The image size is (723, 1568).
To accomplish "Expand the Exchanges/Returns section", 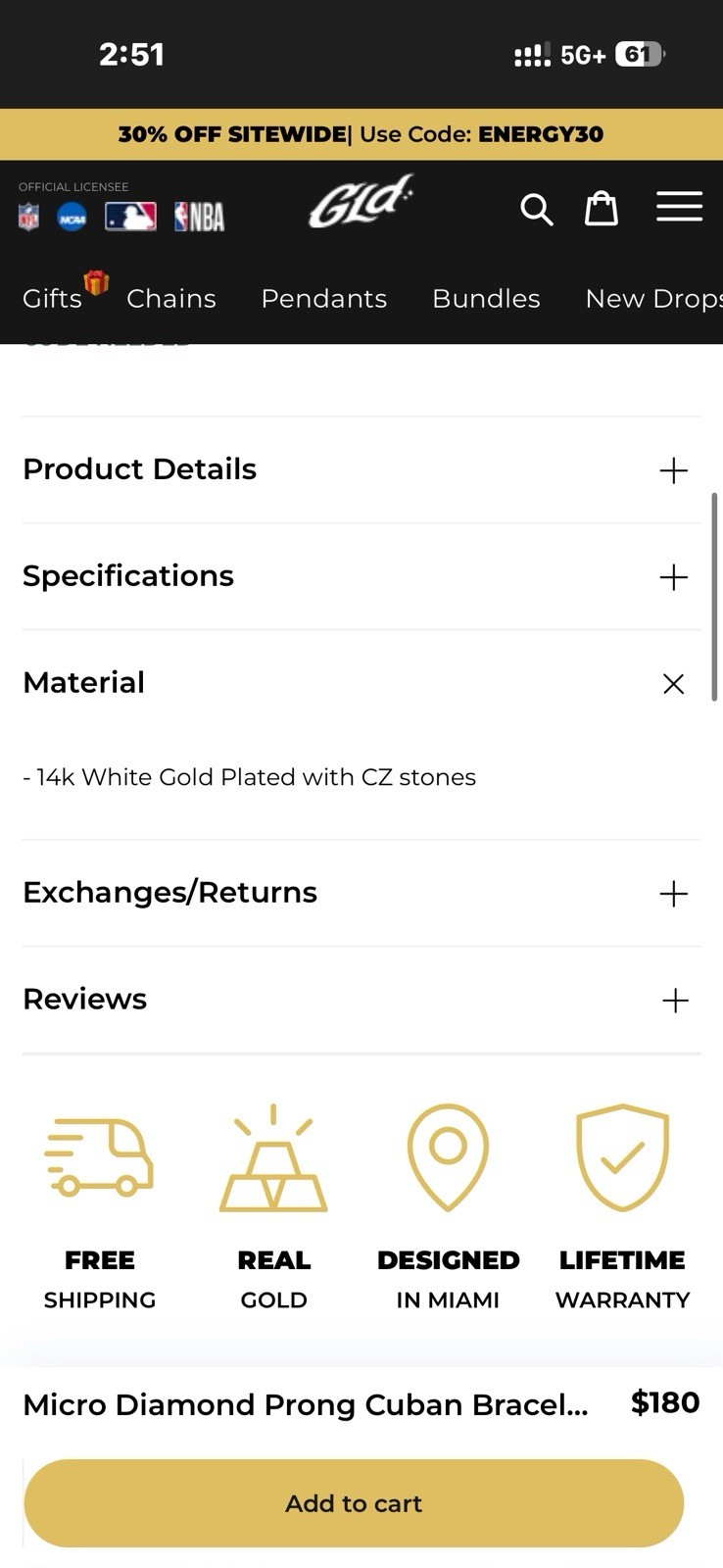I will [x=361, y=893].
